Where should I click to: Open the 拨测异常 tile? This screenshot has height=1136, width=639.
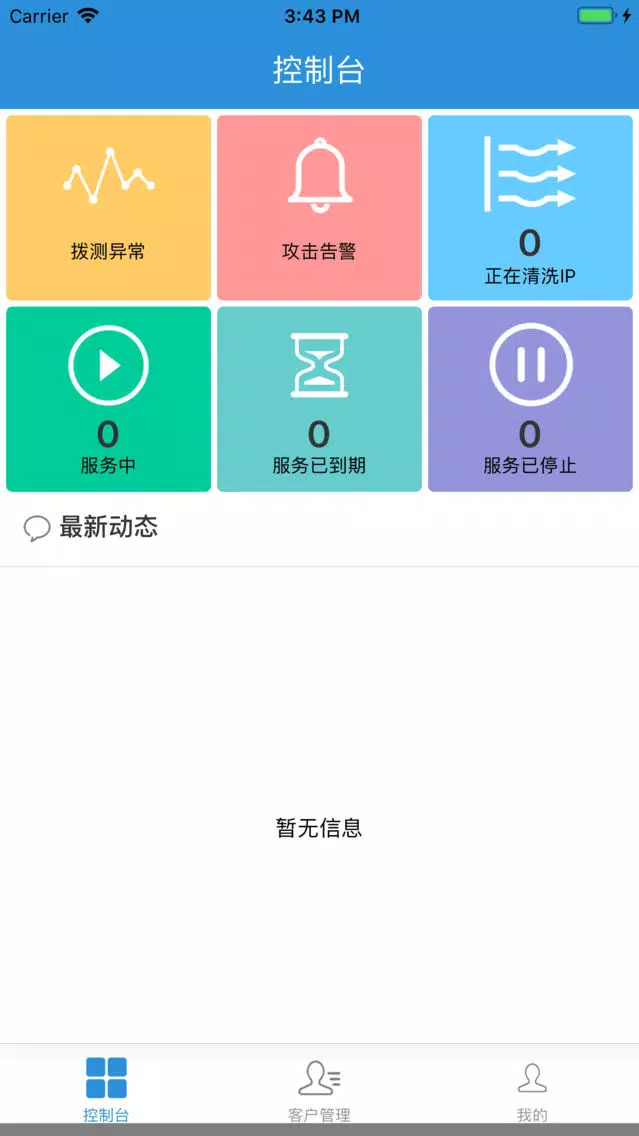(x=109, y=207)
